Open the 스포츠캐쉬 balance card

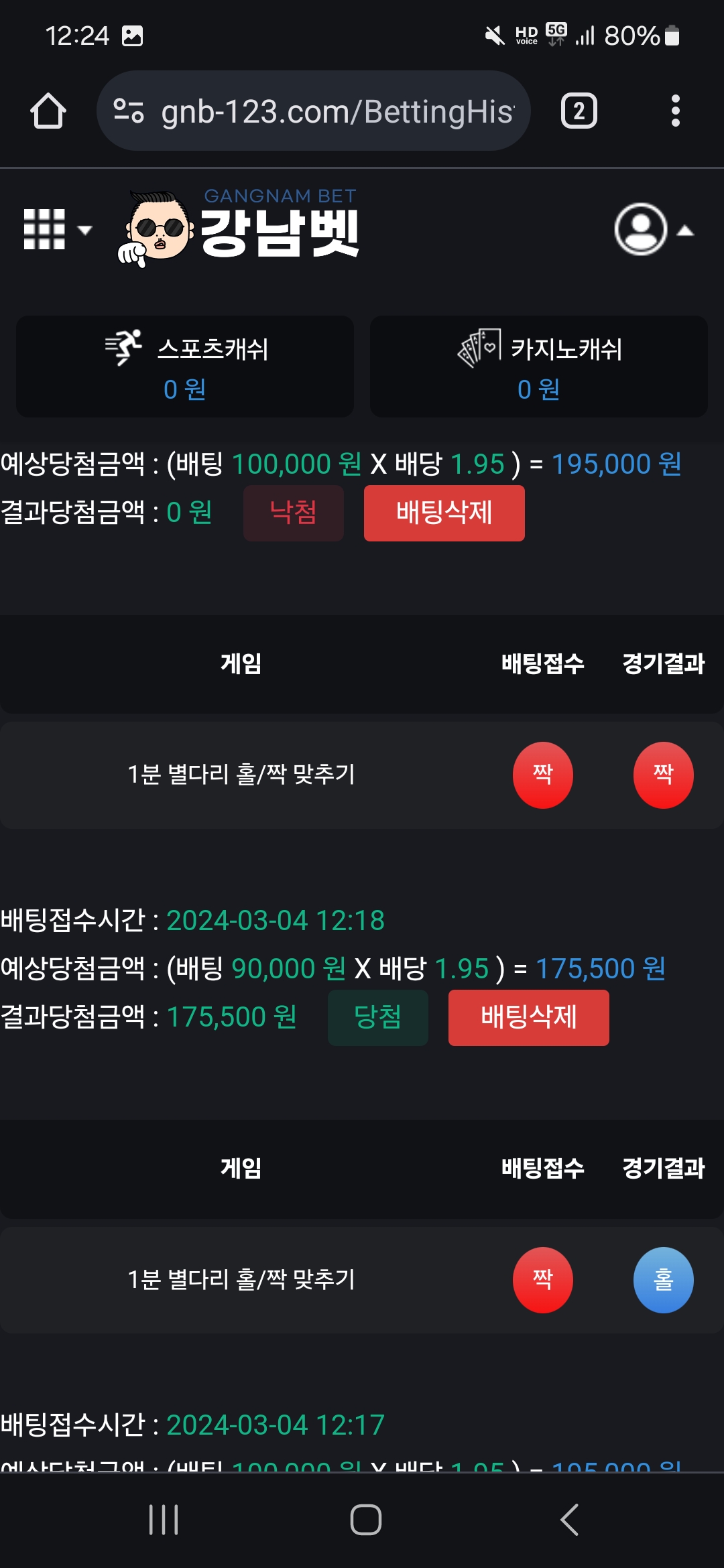[185, 367]
